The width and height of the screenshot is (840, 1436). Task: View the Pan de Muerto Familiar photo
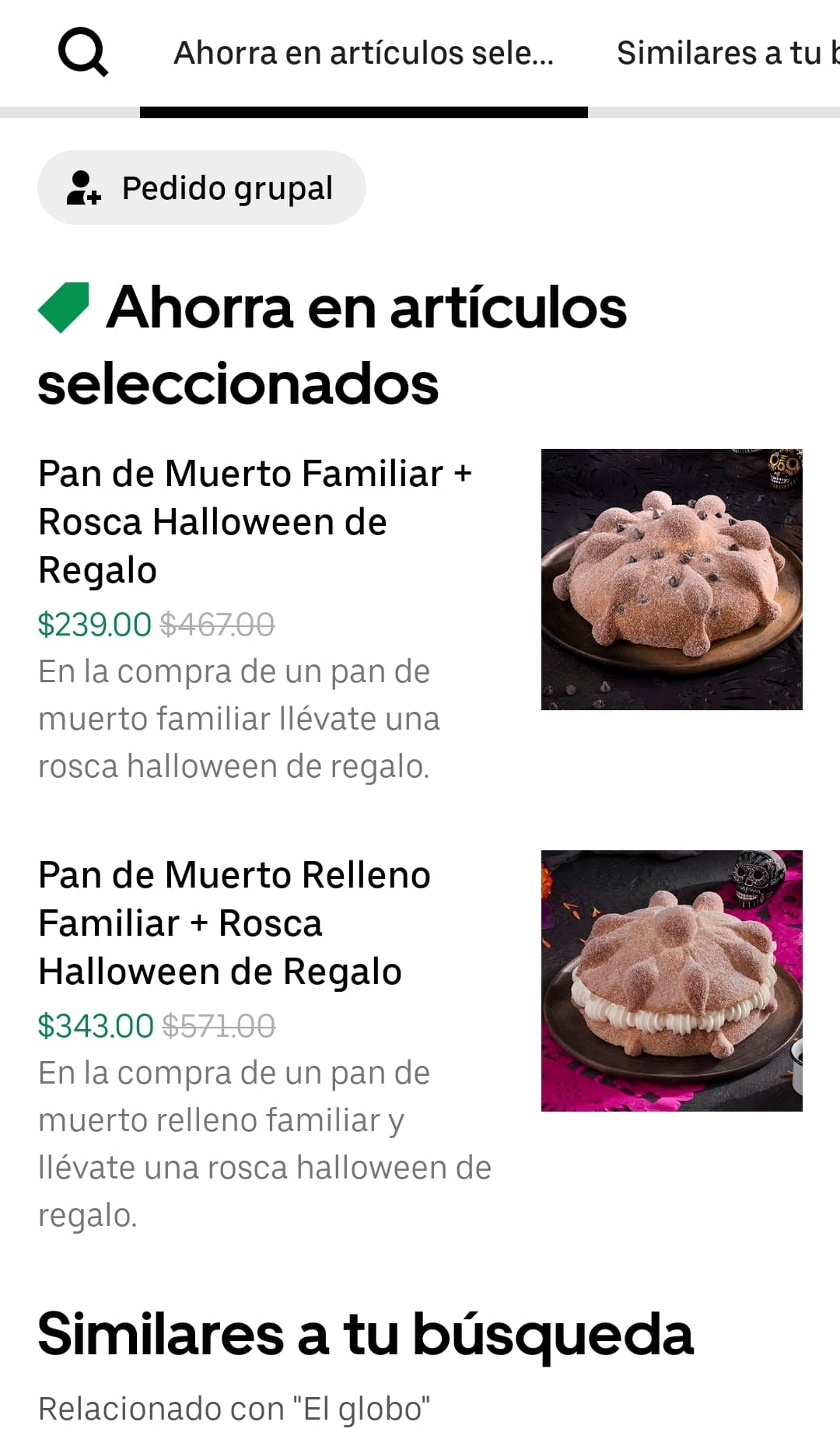pyautogui.click(x=672, y=580)
